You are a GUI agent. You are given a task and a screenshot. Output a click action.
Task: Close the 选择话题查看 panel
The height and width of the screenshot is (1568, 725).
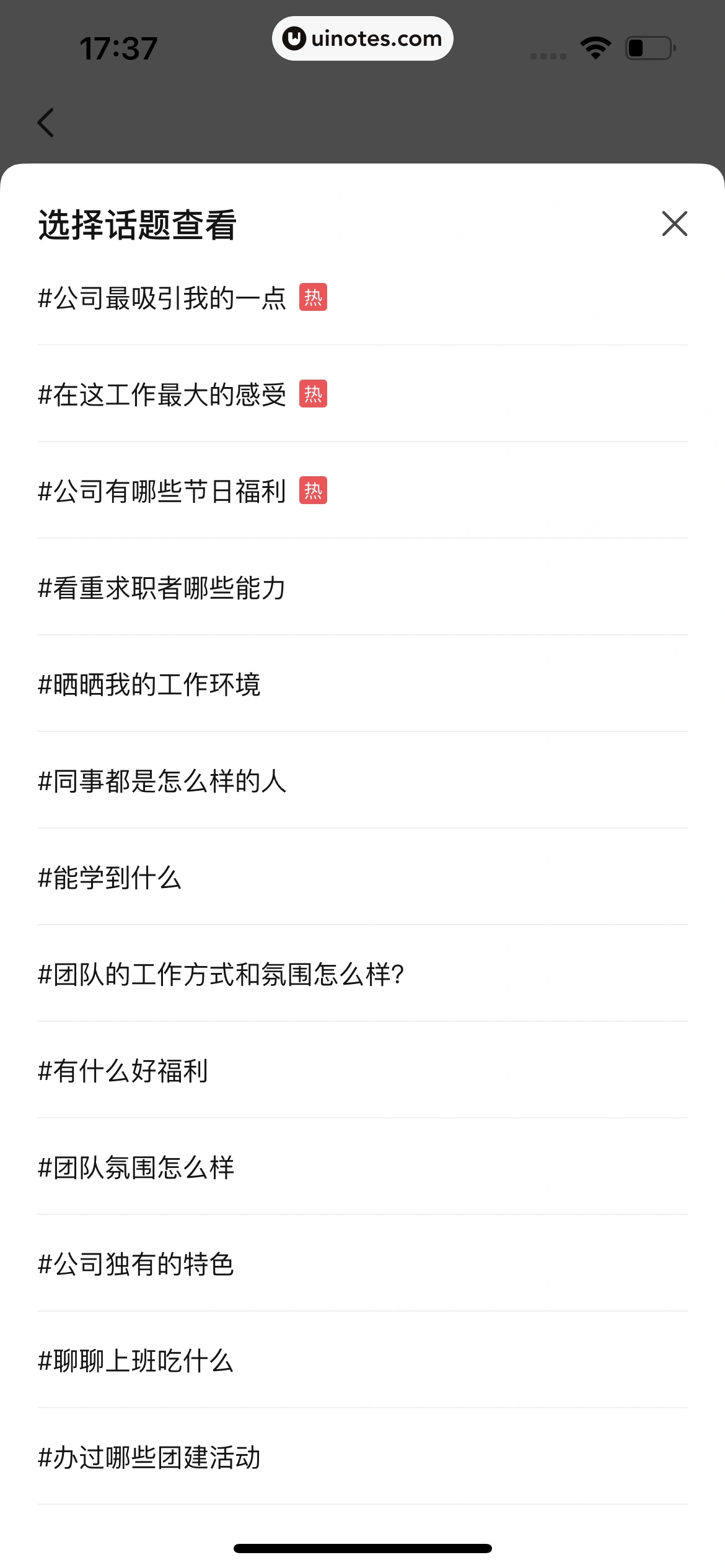[x=674, y=224]
